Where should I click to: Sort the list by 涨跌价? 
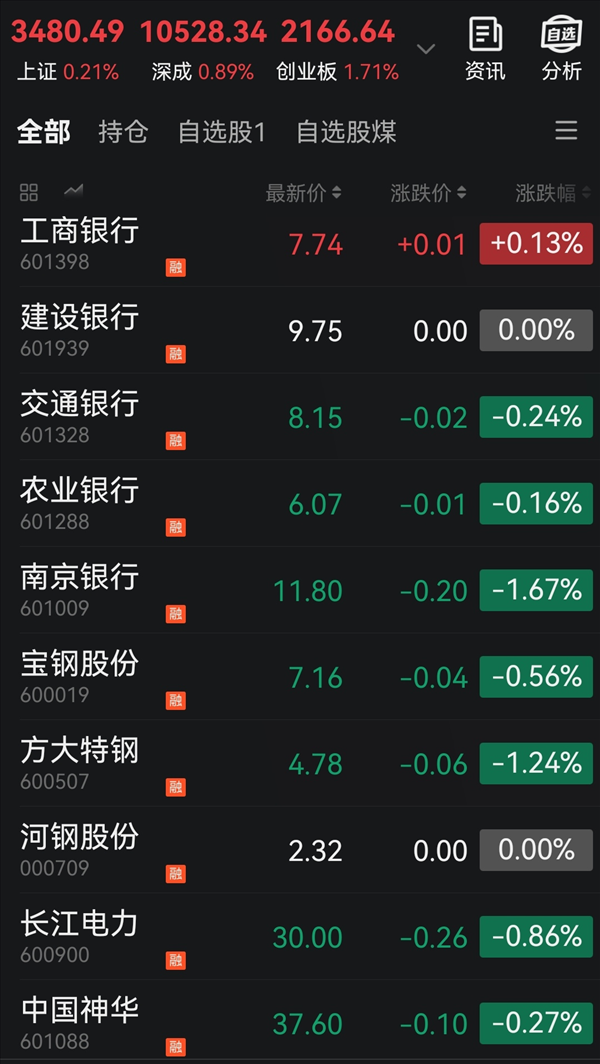pyautogui.click(x=428, y=193)
